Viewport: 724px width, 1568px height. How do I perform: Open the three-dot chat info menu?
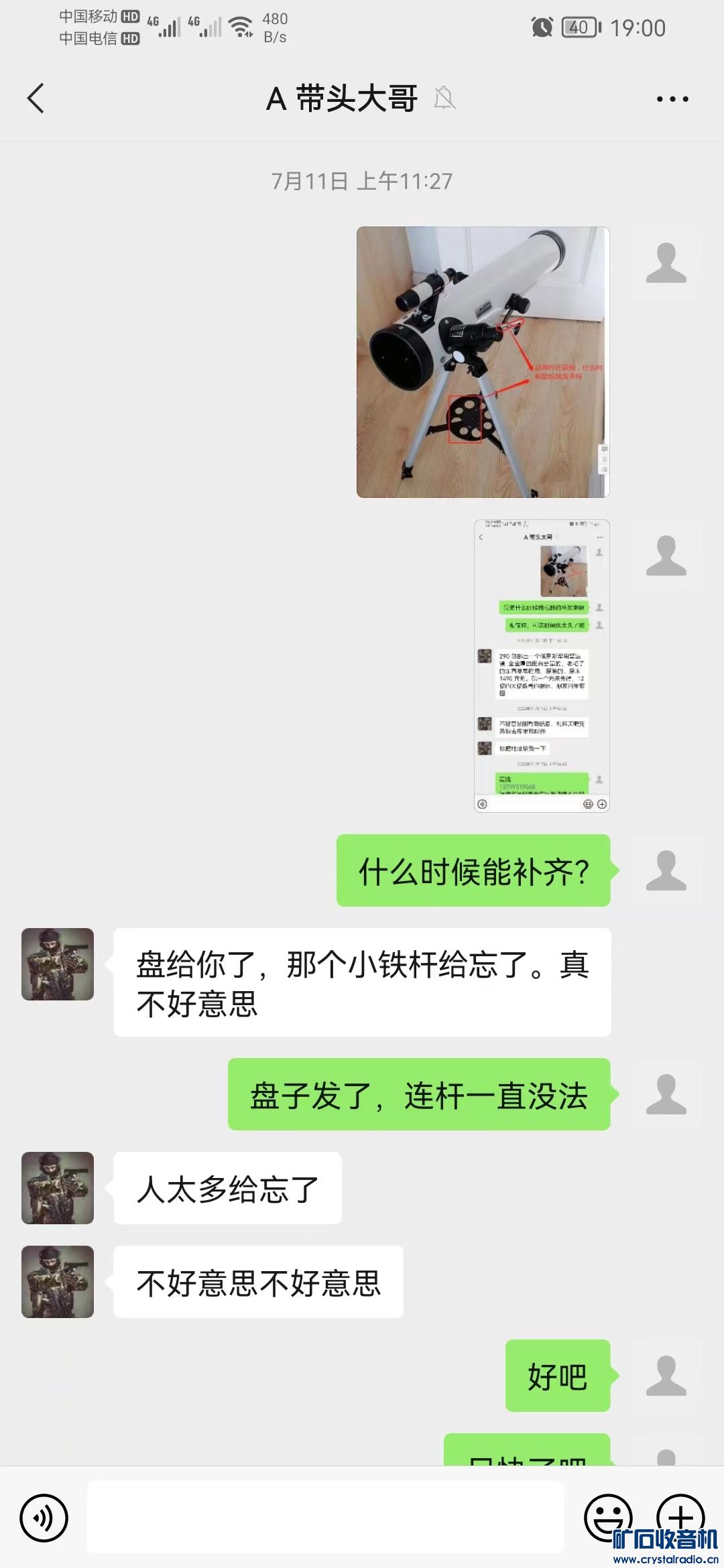672,99
